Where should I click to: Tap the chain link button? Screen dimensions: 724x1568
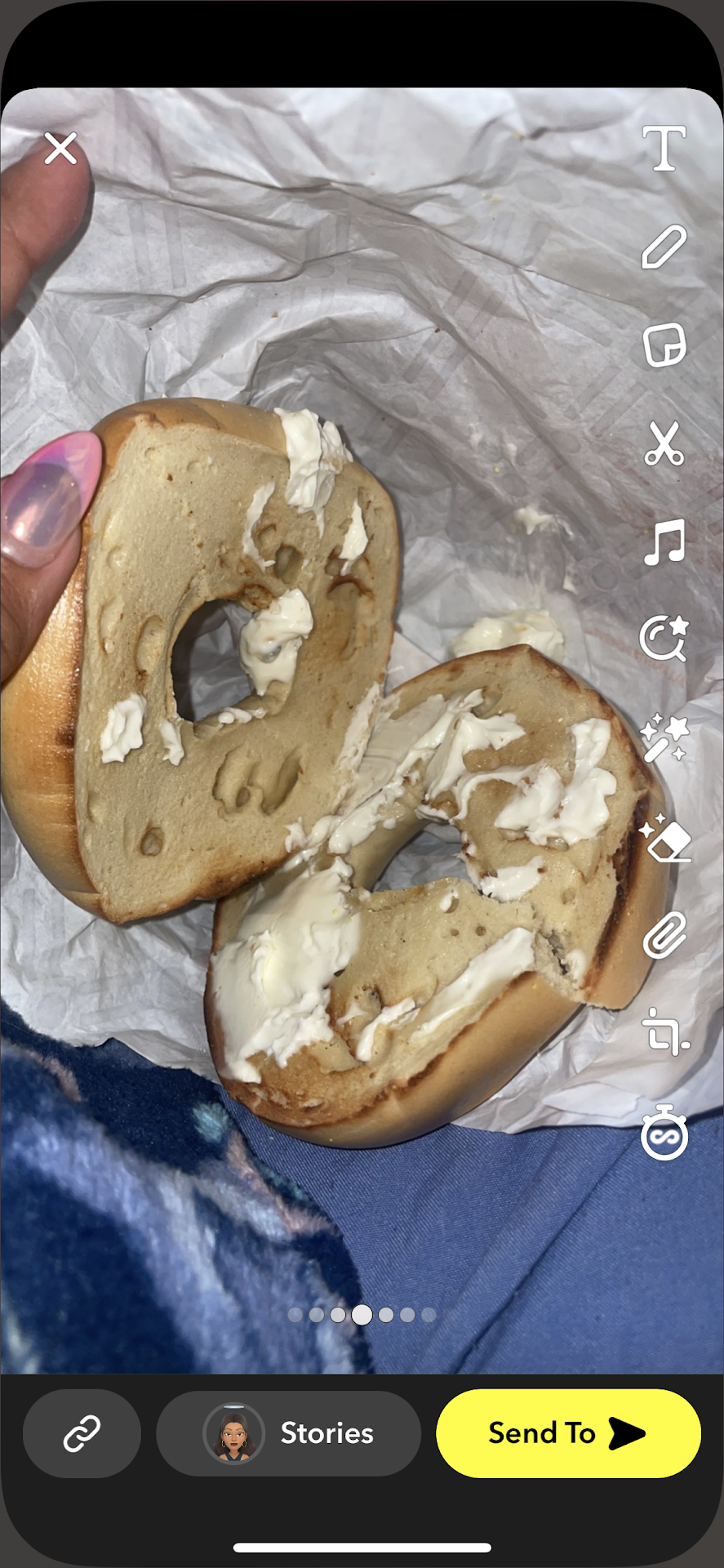tap(82, 1433)
